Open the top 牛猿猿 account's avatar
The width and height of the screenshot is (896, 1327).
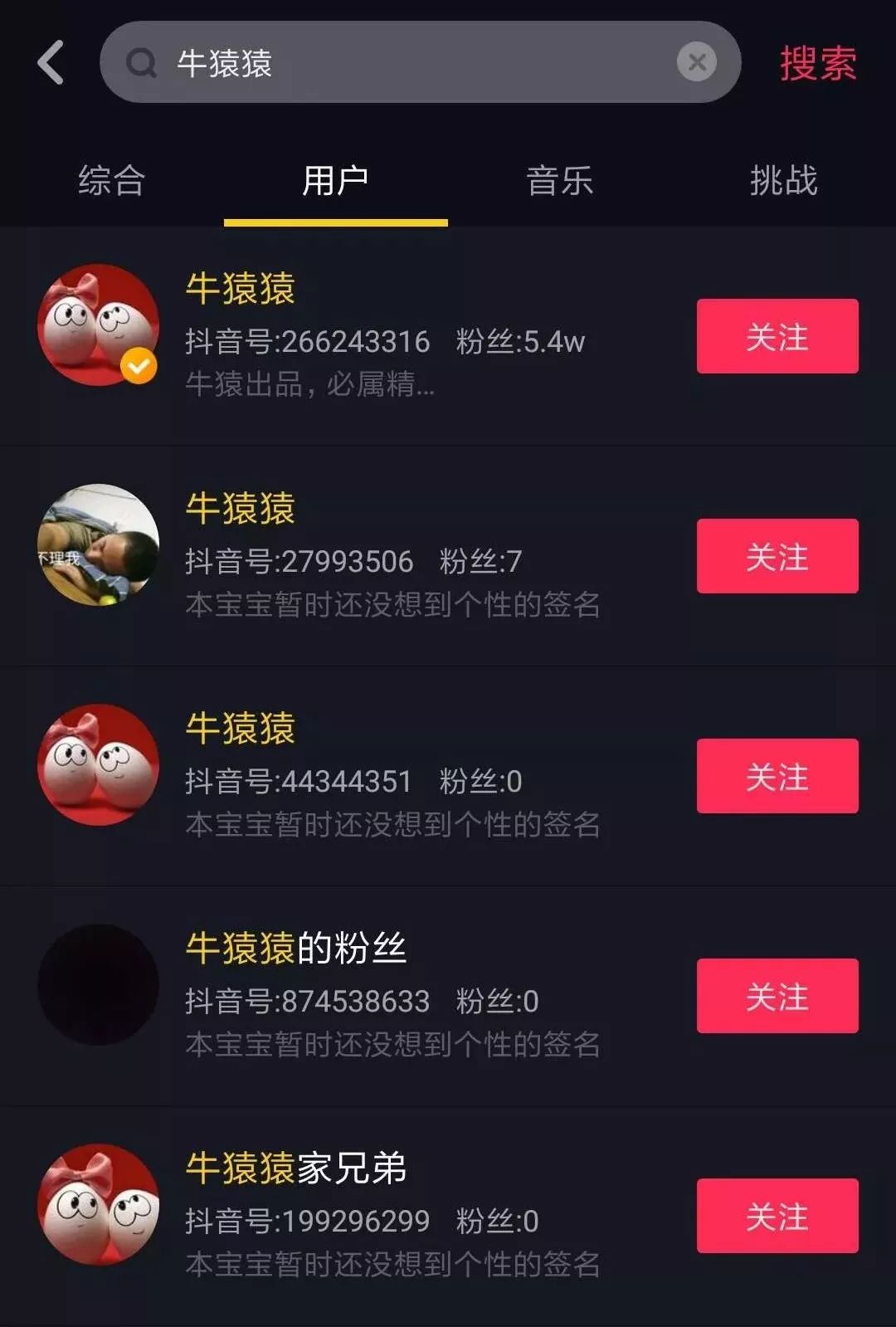pos(98,324)
